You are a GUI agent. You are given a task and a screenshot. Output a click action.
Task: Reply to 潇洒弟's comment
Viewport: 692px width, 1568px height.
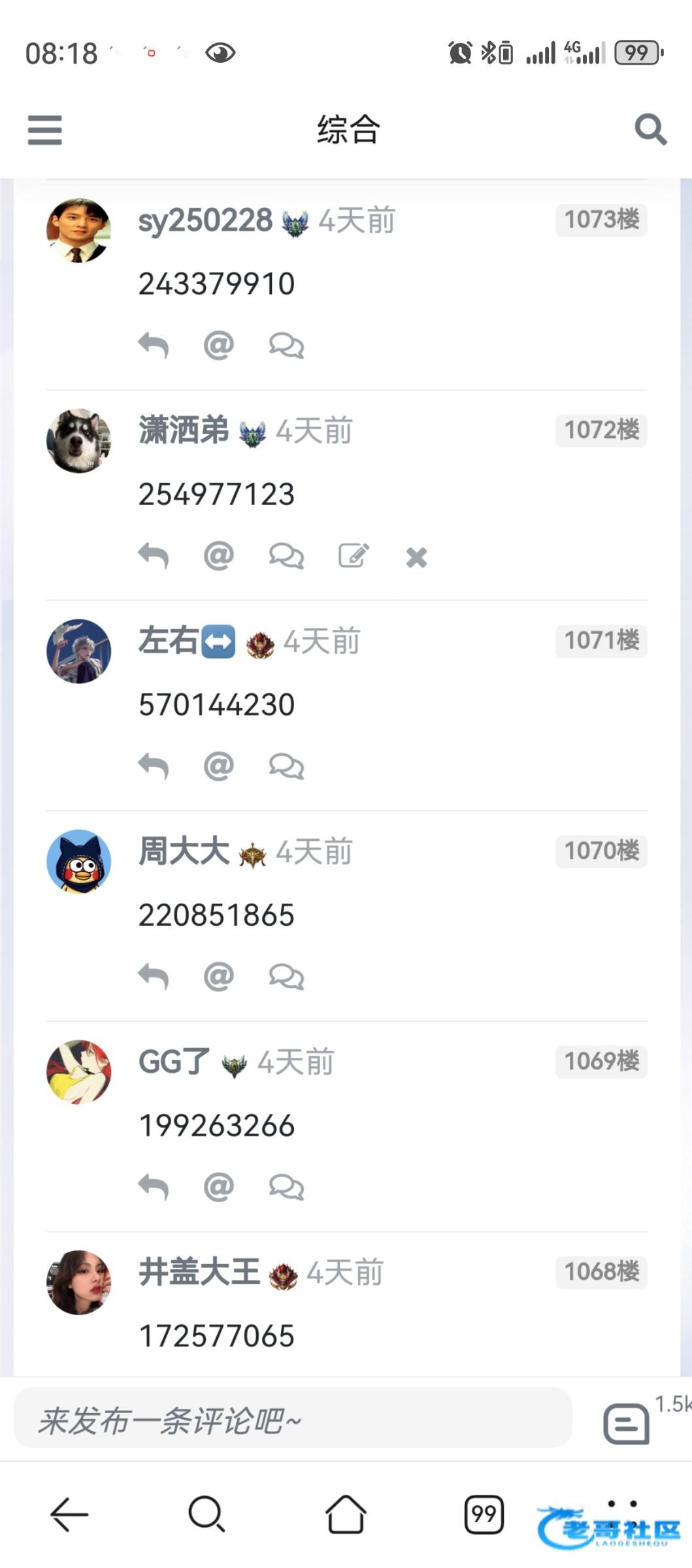(154, 556)
